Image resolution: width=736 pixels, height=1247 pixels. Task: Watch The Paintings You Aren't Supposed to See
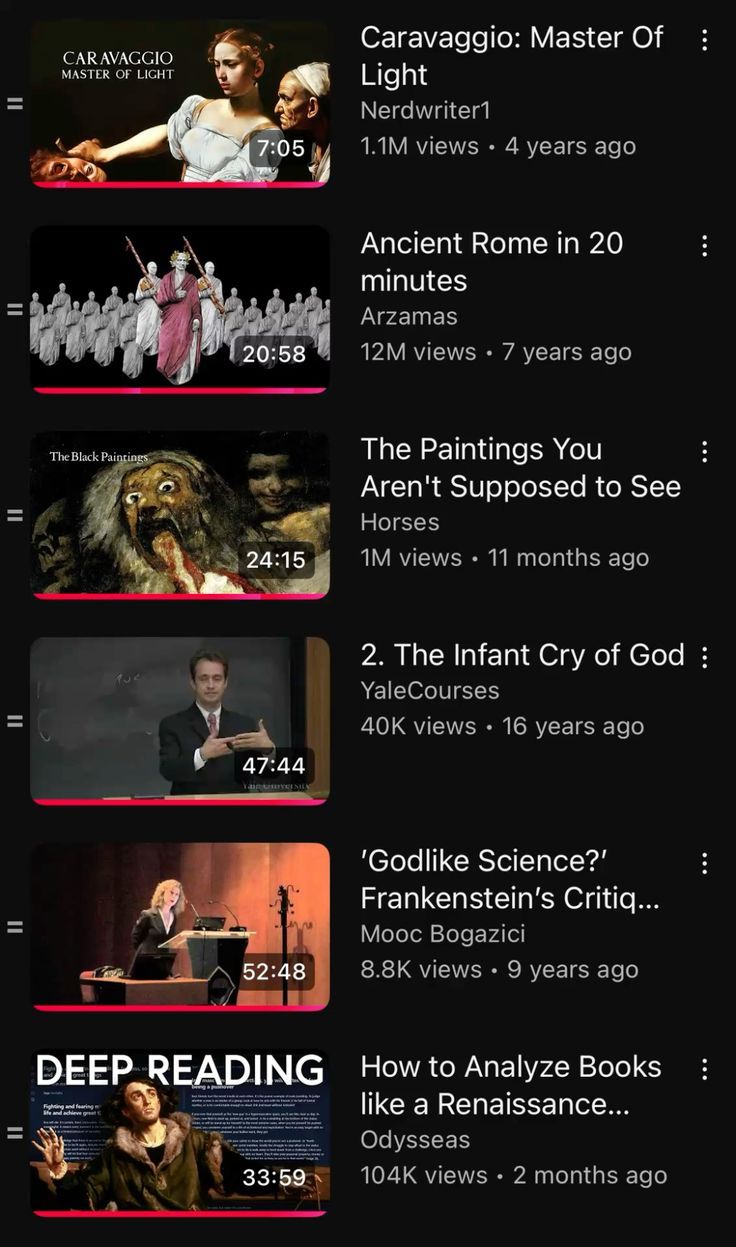coord(180,515)
